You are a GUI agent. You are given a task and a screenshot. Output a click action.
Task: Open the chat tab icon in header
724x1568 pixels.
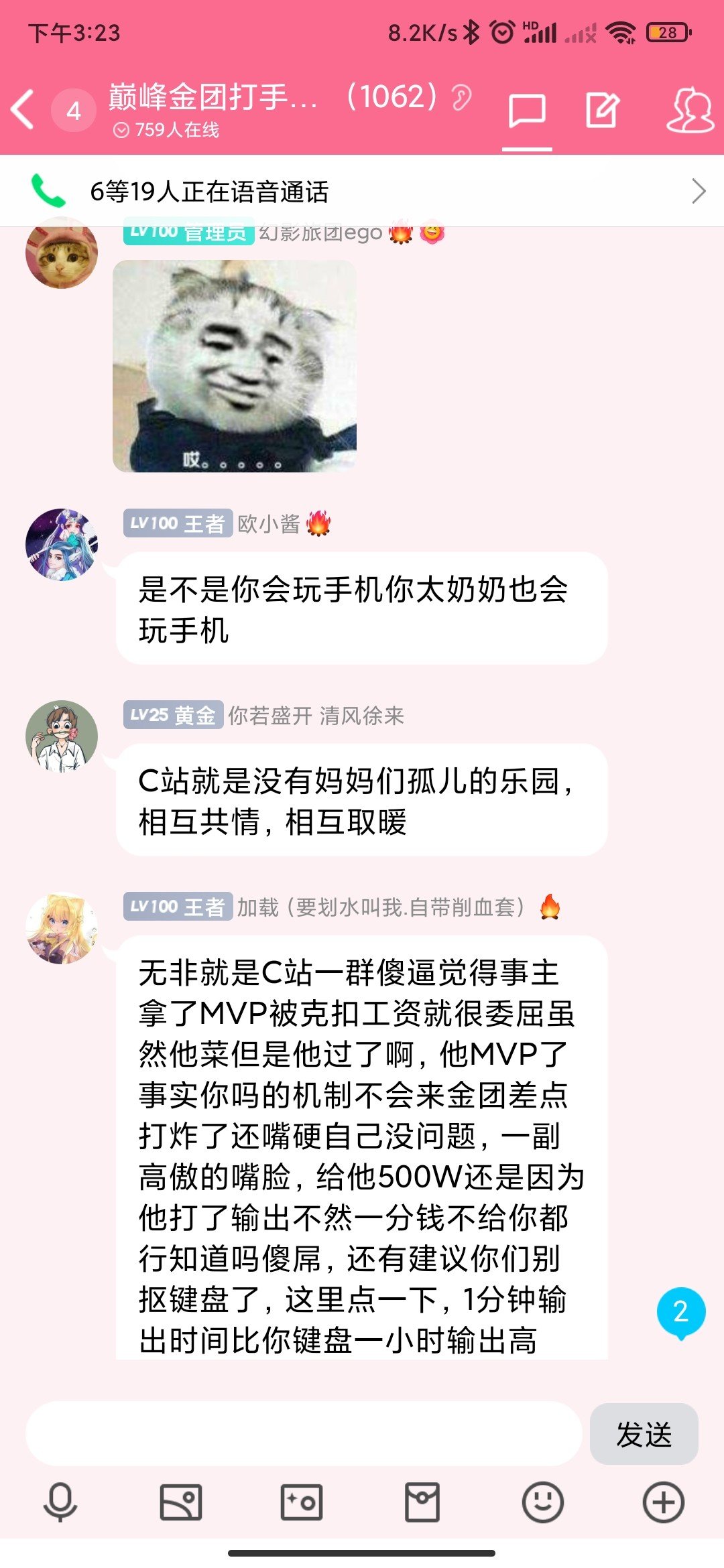(527, 111)
